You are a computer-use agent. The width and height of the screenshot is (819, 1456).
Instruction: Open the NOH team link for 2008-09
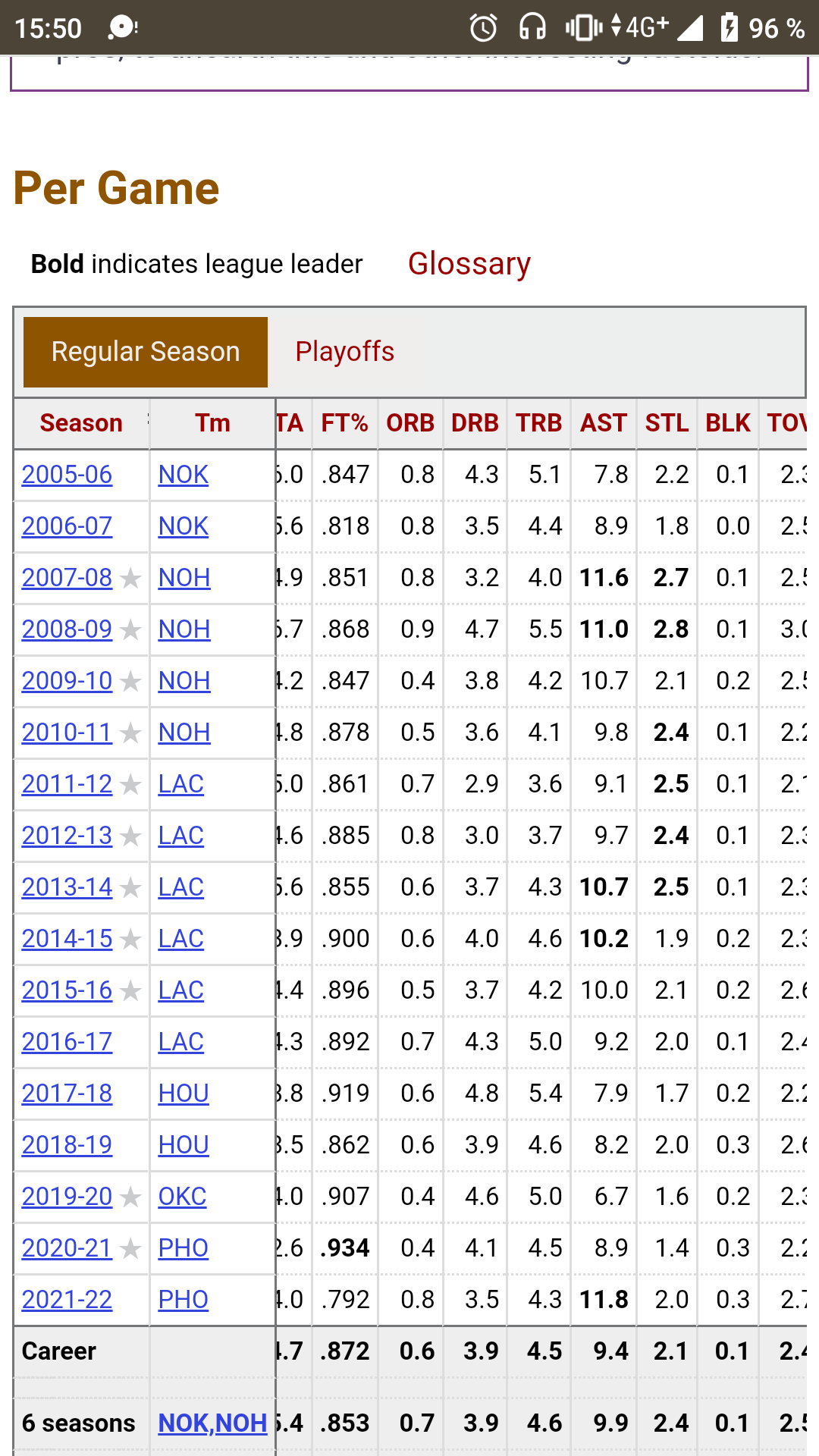pyautogui.click(x=184, y=629)
